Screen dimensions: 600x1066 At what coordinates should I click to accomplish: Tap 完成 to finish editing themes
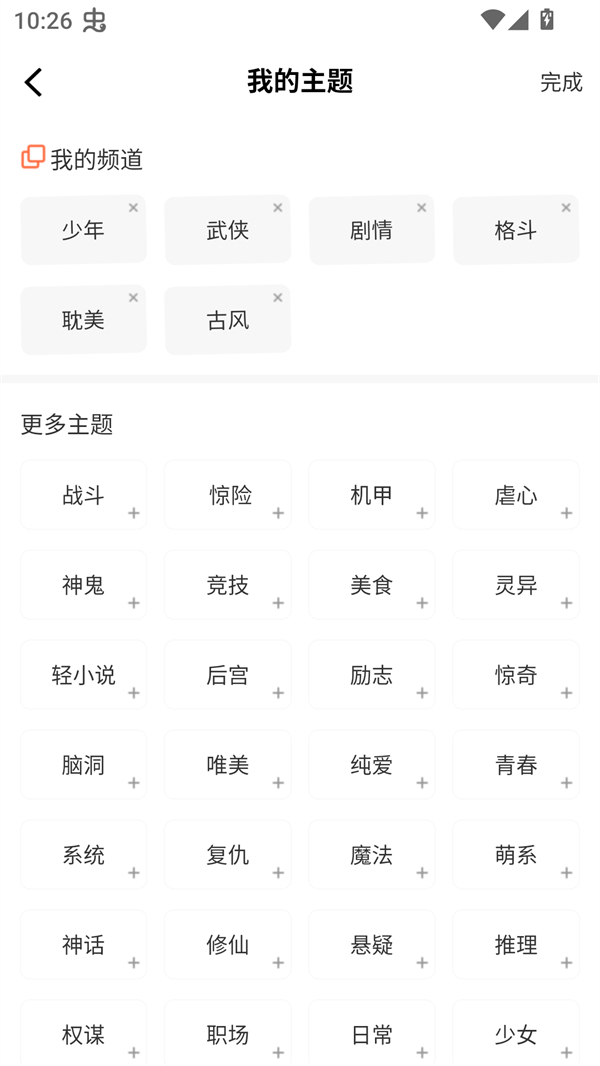pyautogui.click(x=560, y=82)
